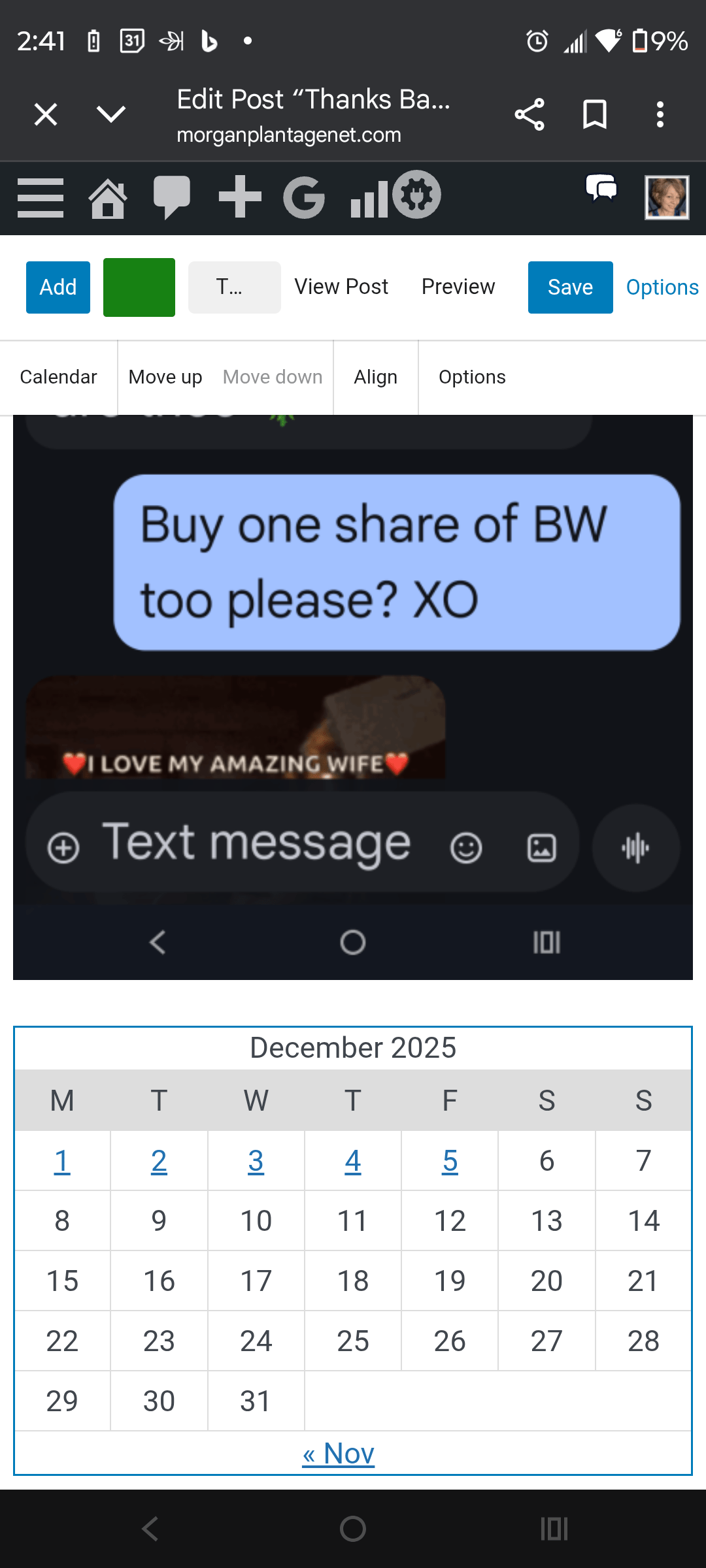
Task: Save the post
Action: pyautogui.click(x=570, y=287)
